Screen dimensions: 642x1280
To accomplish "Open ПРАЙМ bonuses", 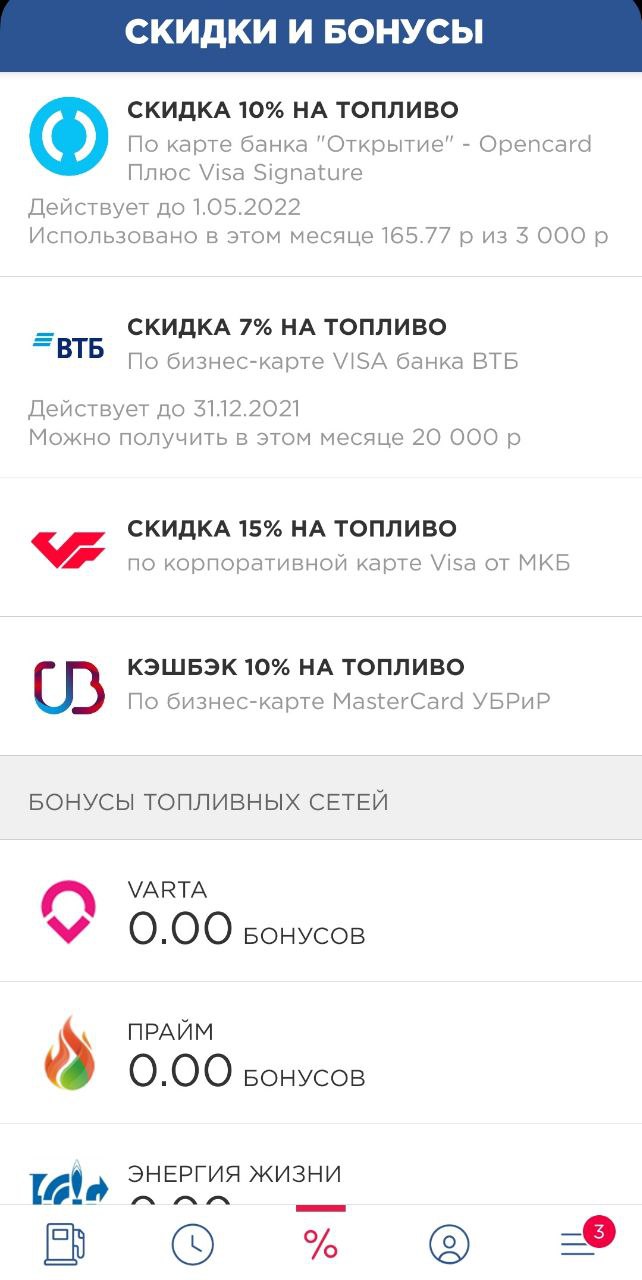I will [321, 1053].
